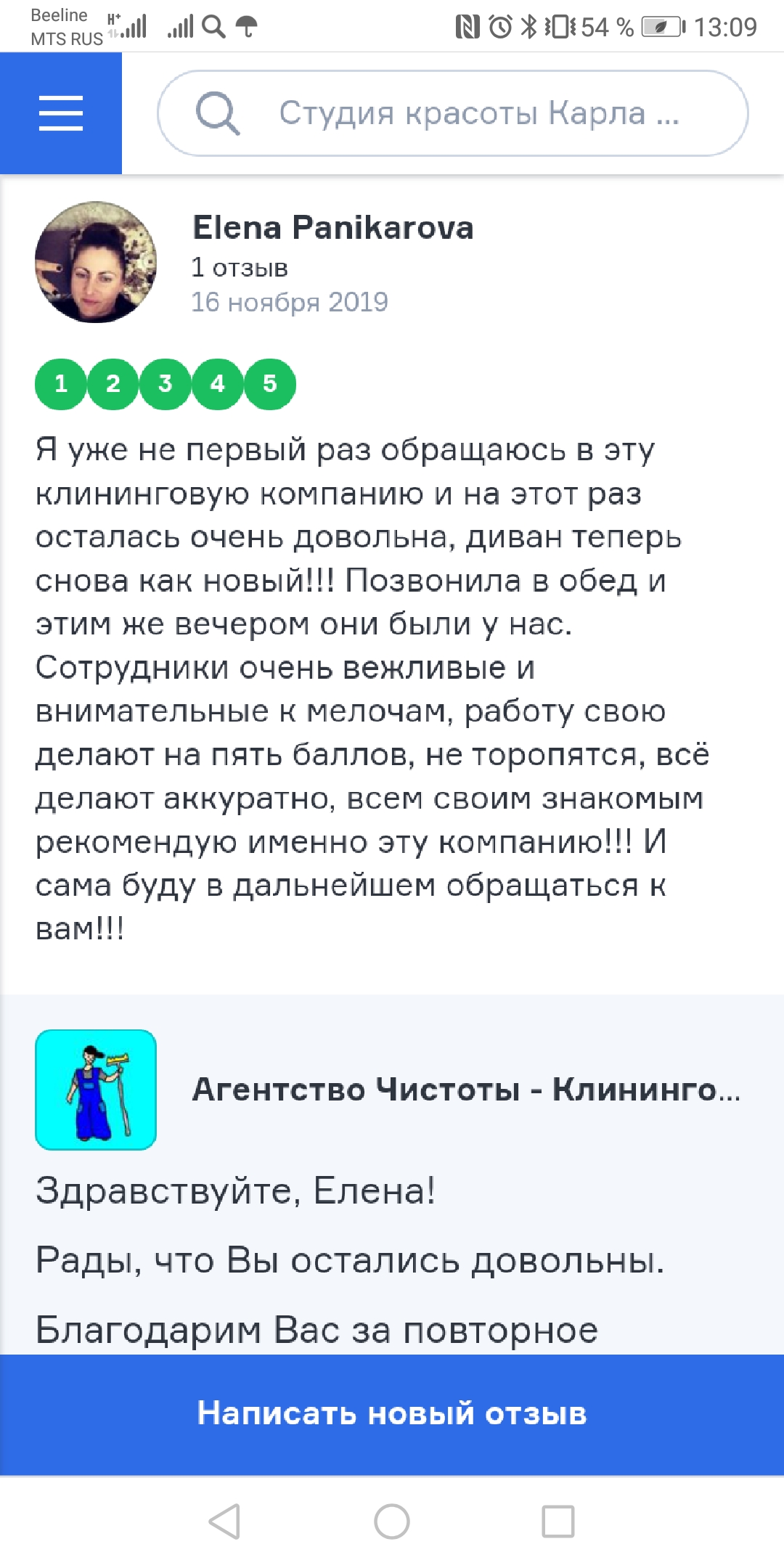
Task: Open Агентство Чистоты company name link
Action: [465, 1090]
